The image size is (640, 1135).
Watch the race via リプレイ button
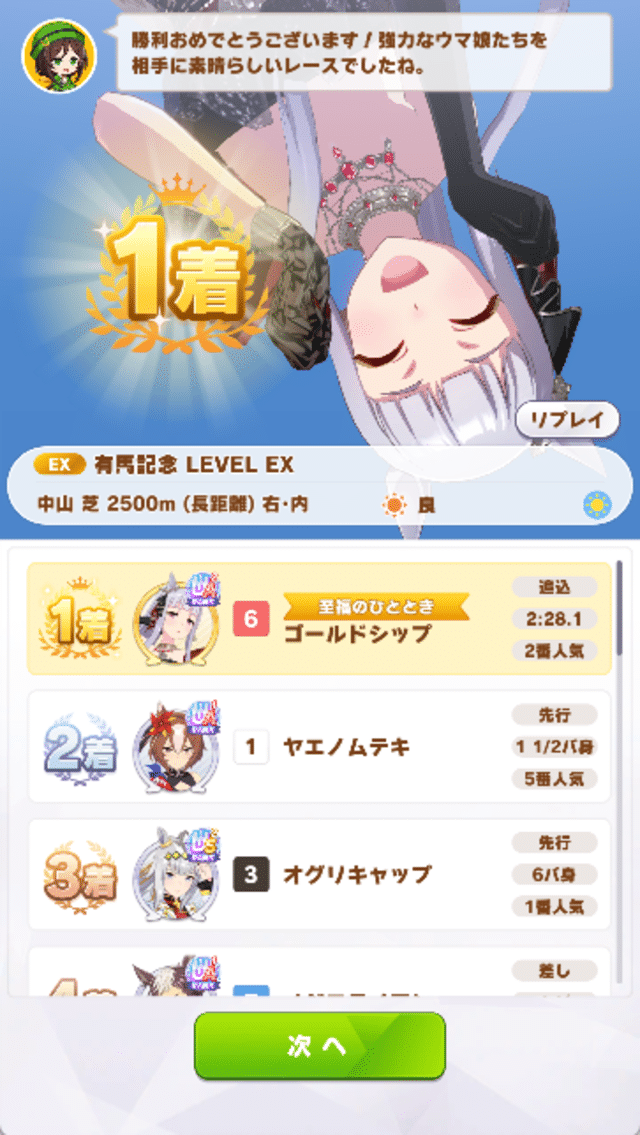pos(567,420)
